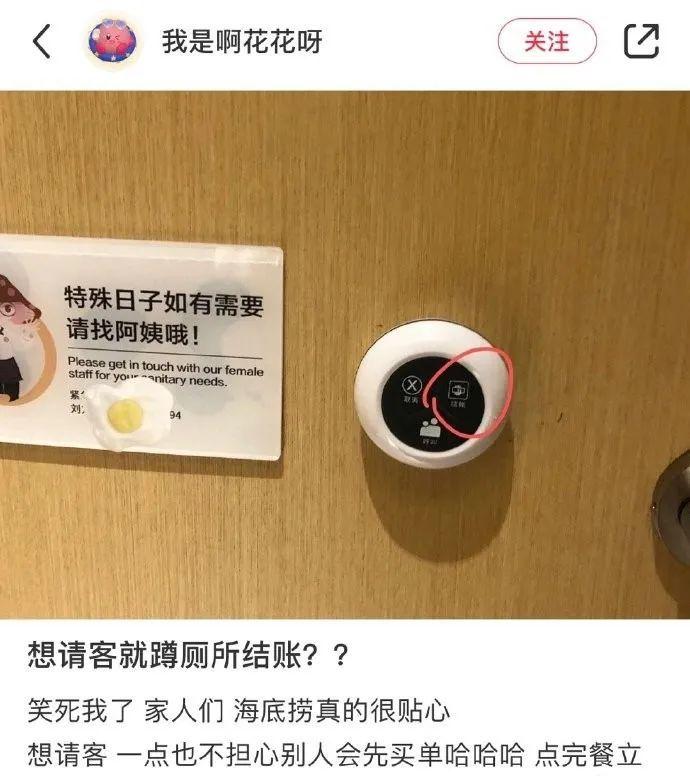Open the username 我是啊花花呀
The width and height of the screenshot is (690, 776).
pos(242,42)
